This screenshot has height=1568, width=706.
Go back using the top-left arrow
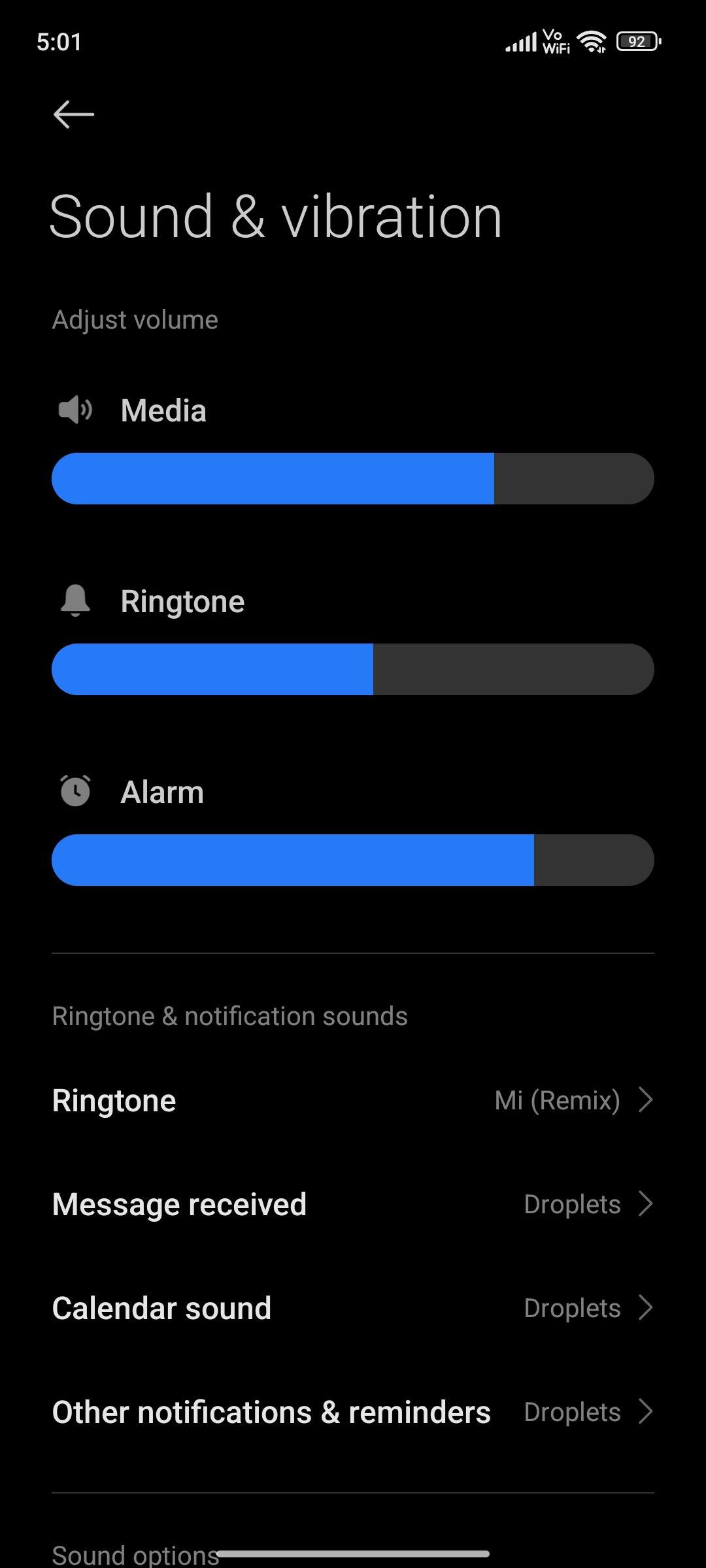73,114
